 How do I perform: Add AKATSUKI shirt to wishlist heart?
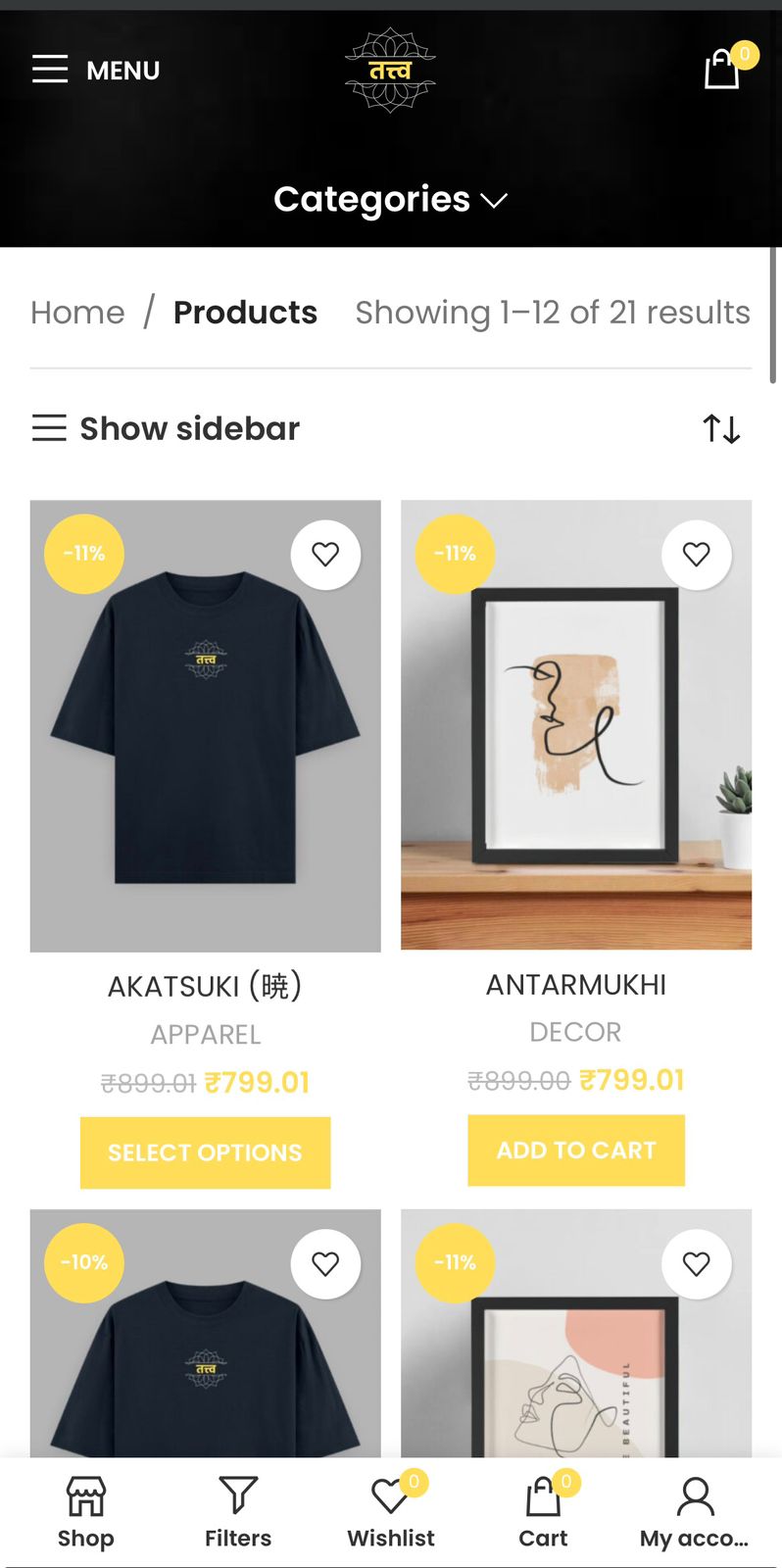tap(325, 554)
